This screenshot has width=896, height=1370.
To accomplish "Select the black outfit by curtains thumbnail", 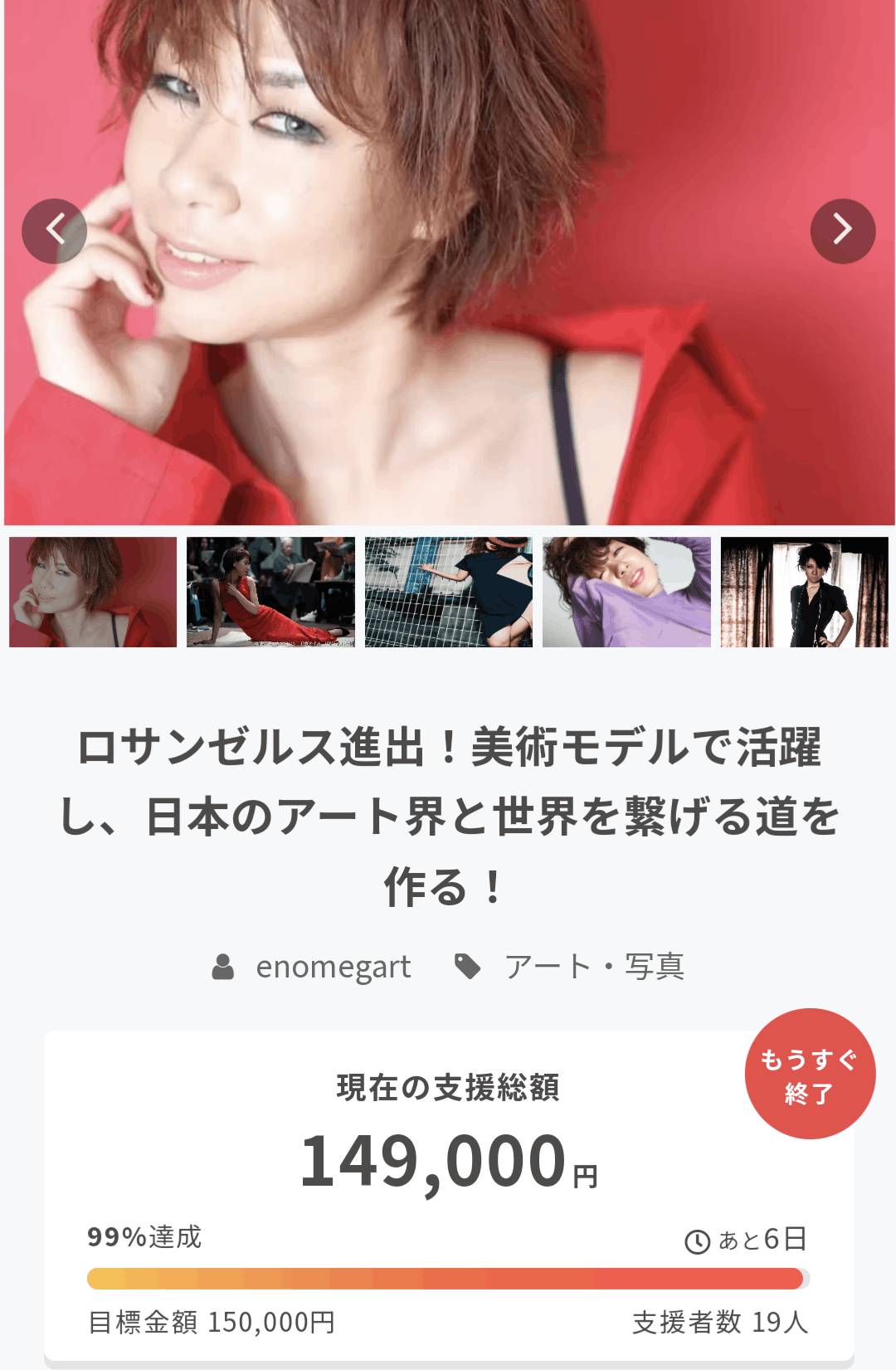I will coord(804,592).
